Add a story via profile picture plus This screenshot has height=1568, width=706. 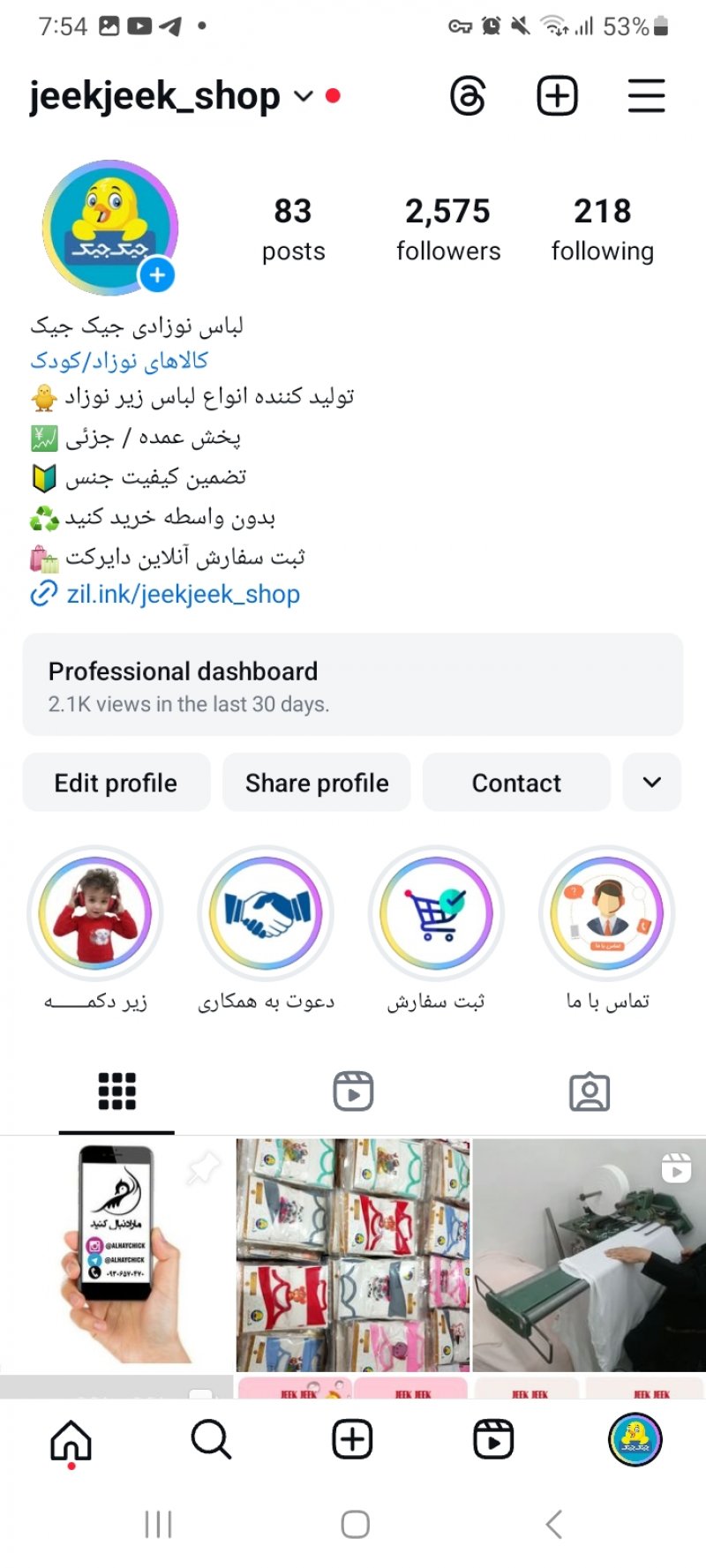[x=157, y=275]
